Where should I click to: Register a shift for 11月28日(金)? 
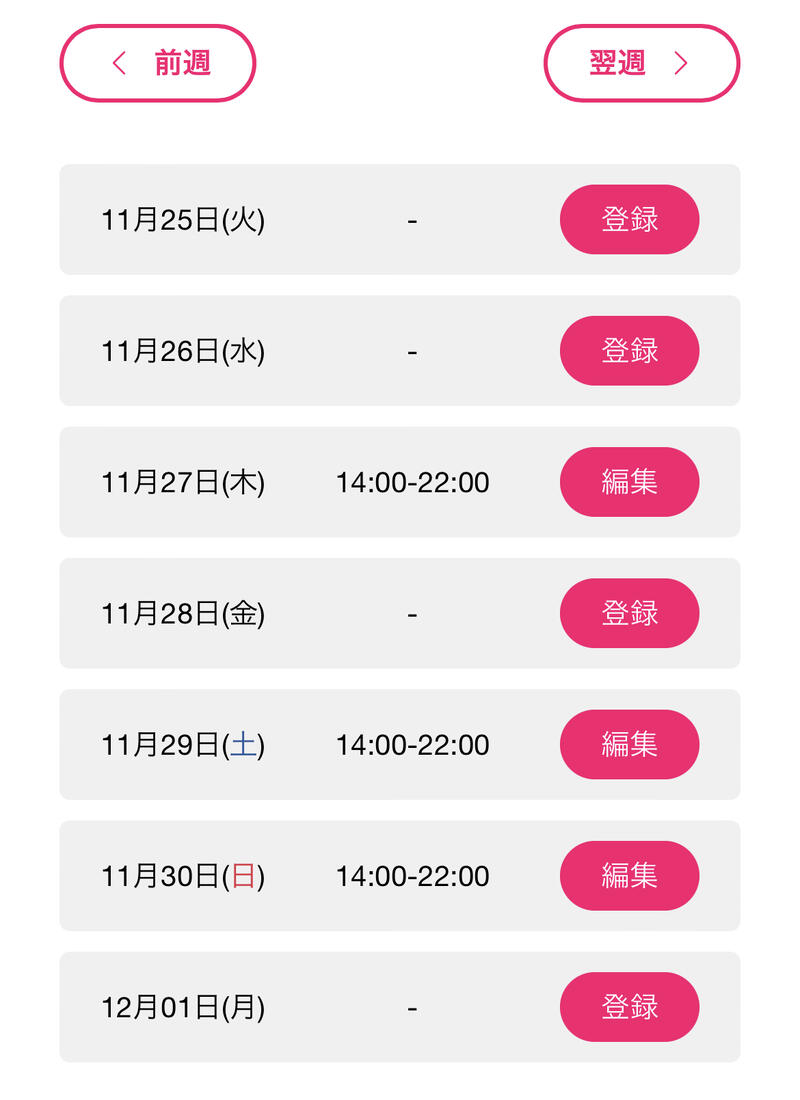629,613
